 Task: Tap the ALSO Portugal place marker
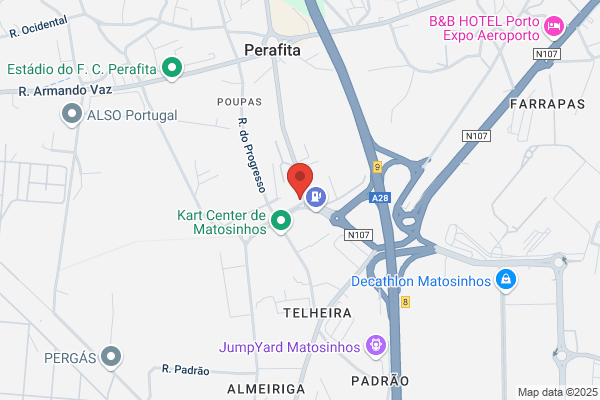tap(72, 114)
